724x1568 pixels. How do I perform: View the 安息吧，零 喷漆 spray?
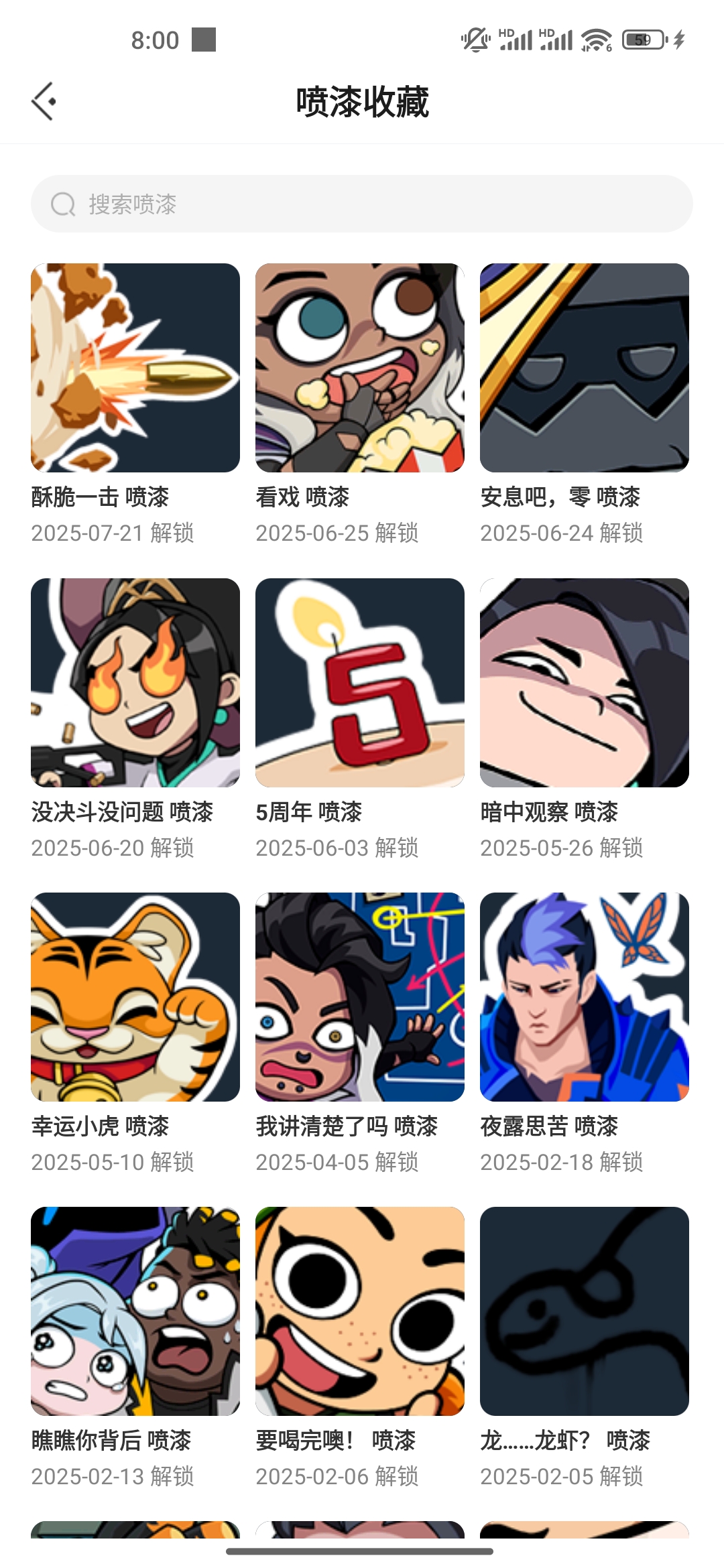(x=585, y=368)
